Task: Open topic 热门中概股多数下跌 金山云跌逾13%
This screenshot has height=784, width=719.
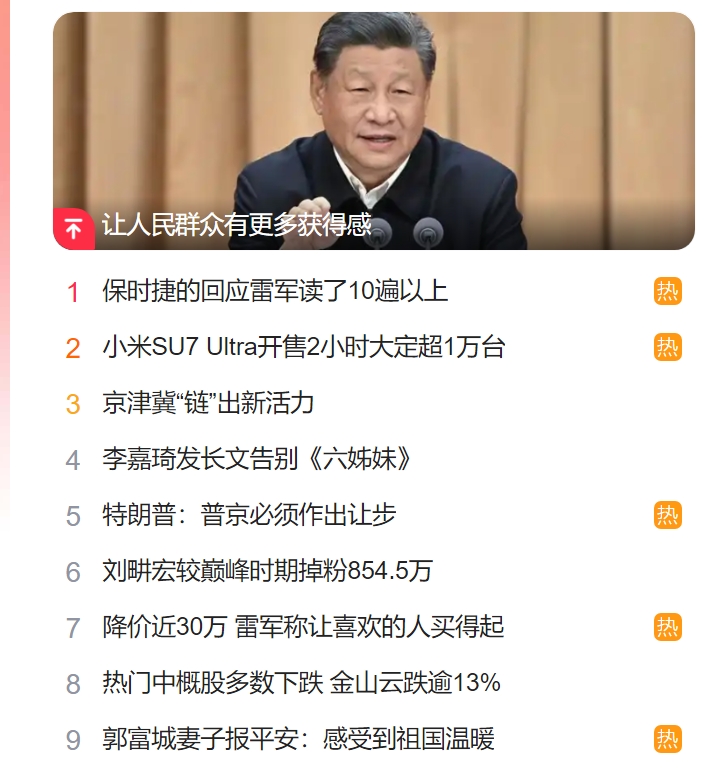Action: (301, 683)
